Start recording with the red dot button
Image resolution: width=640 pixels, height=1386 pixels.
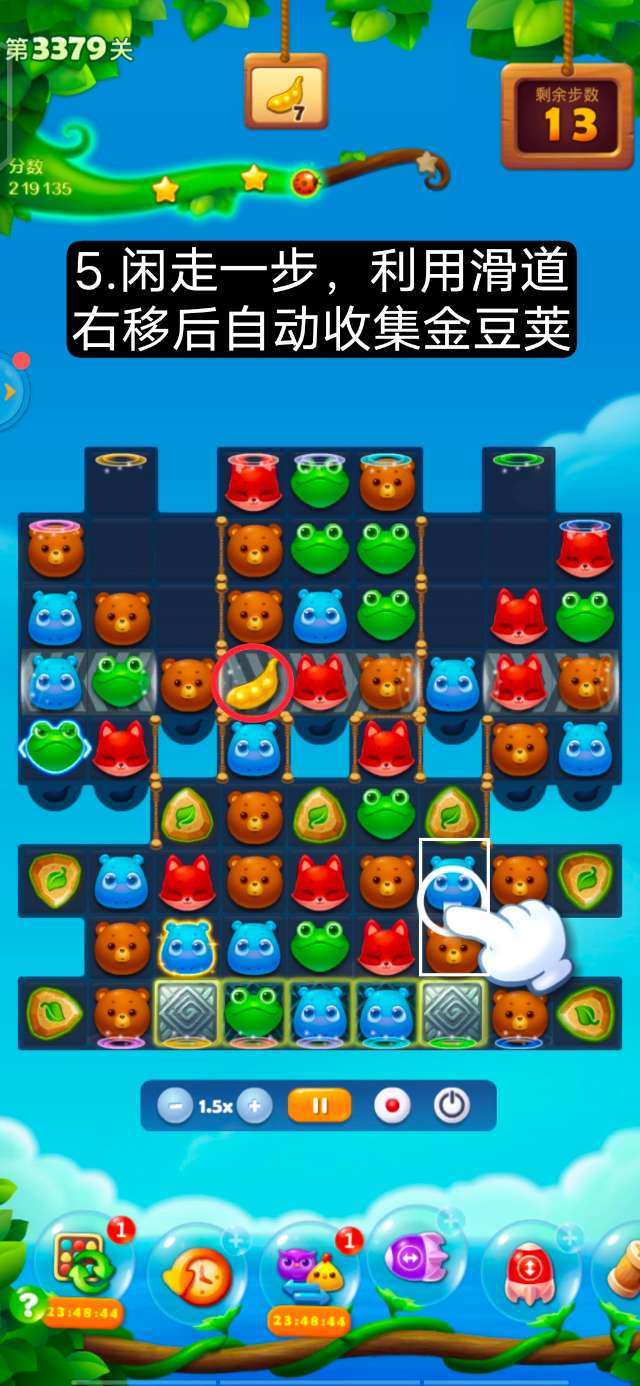click(x=392, y=1107)
